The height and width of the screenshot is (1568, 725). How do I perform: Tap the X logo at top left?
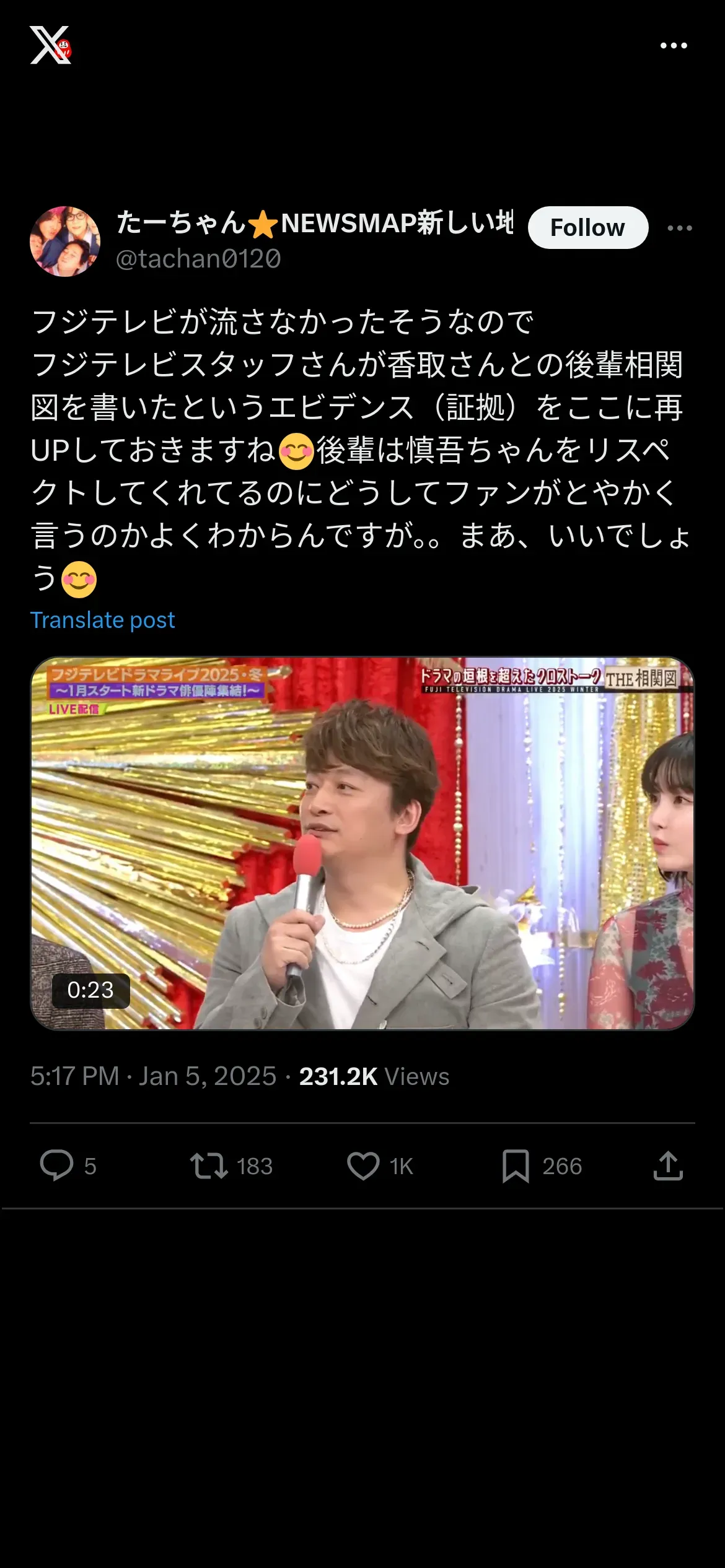click(51, 45)
